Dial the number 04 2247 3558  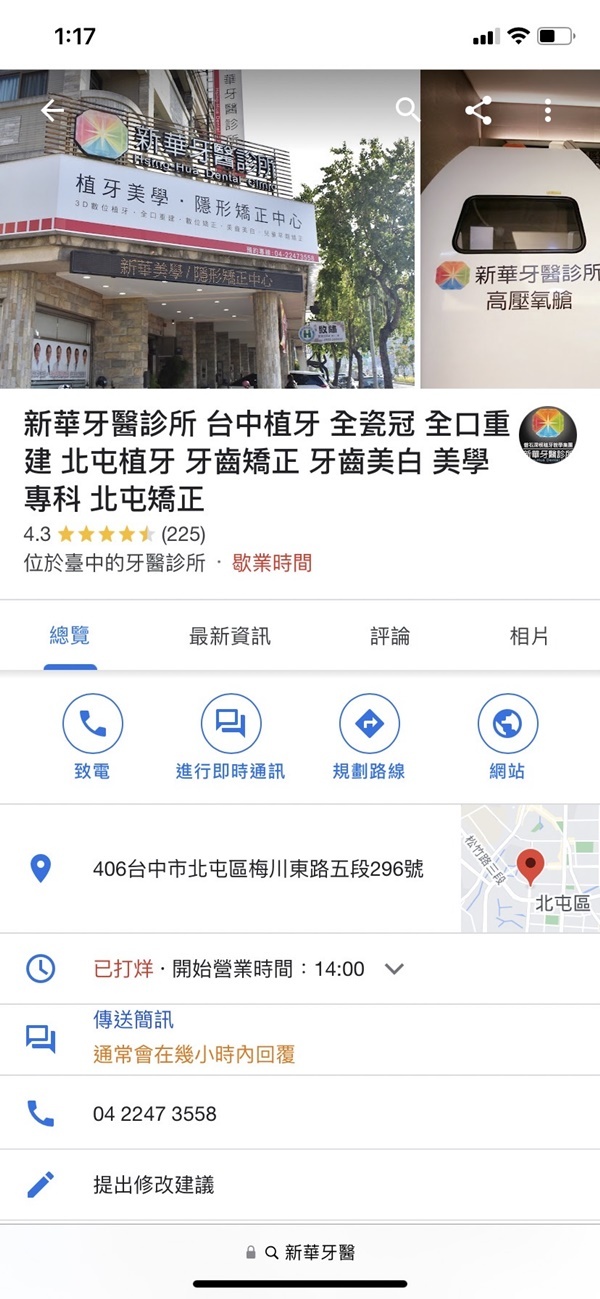155,1113
